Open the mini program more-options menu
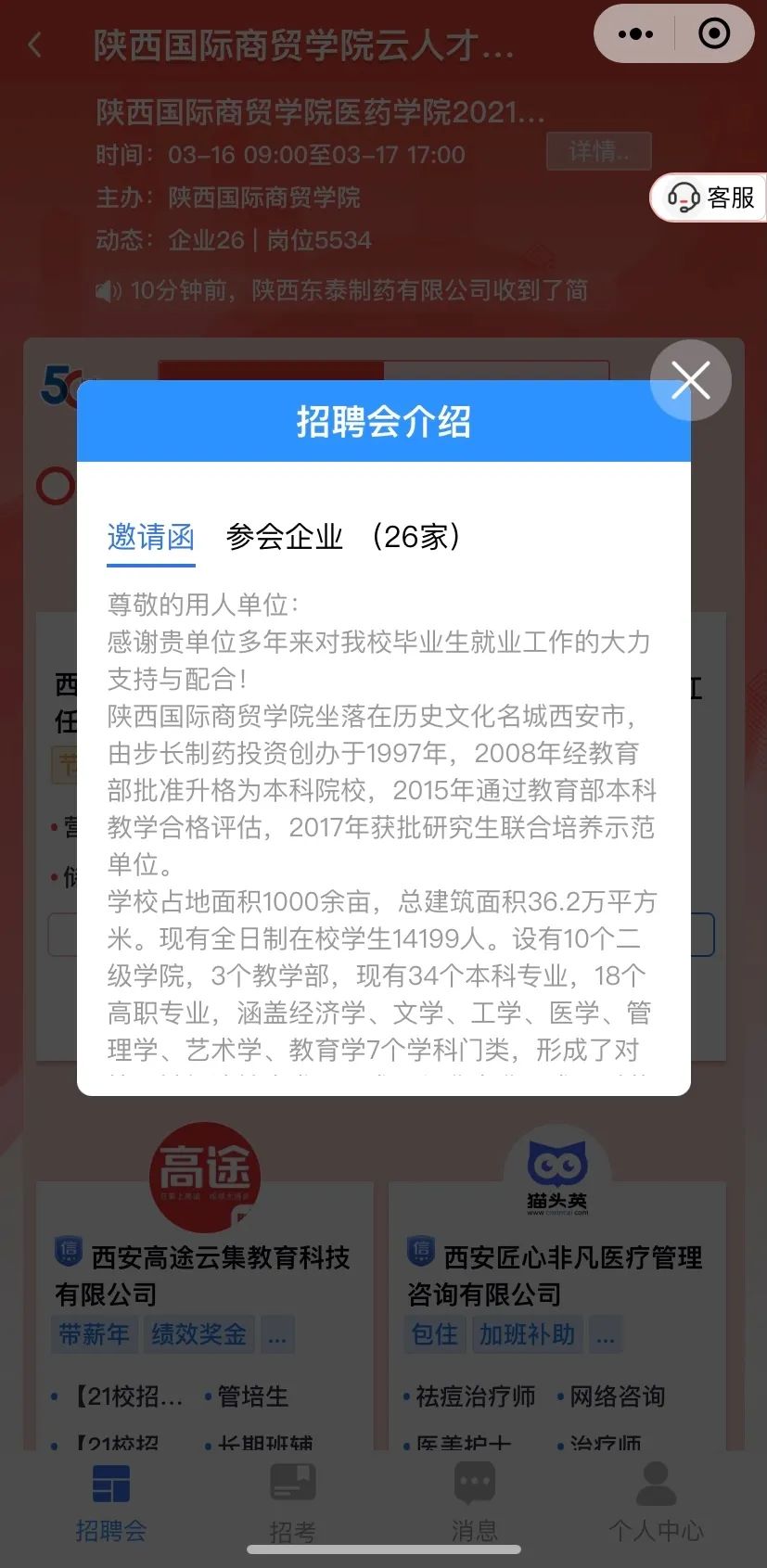The width and height of the screenshot is (767, 1568). tap(635, 34)
